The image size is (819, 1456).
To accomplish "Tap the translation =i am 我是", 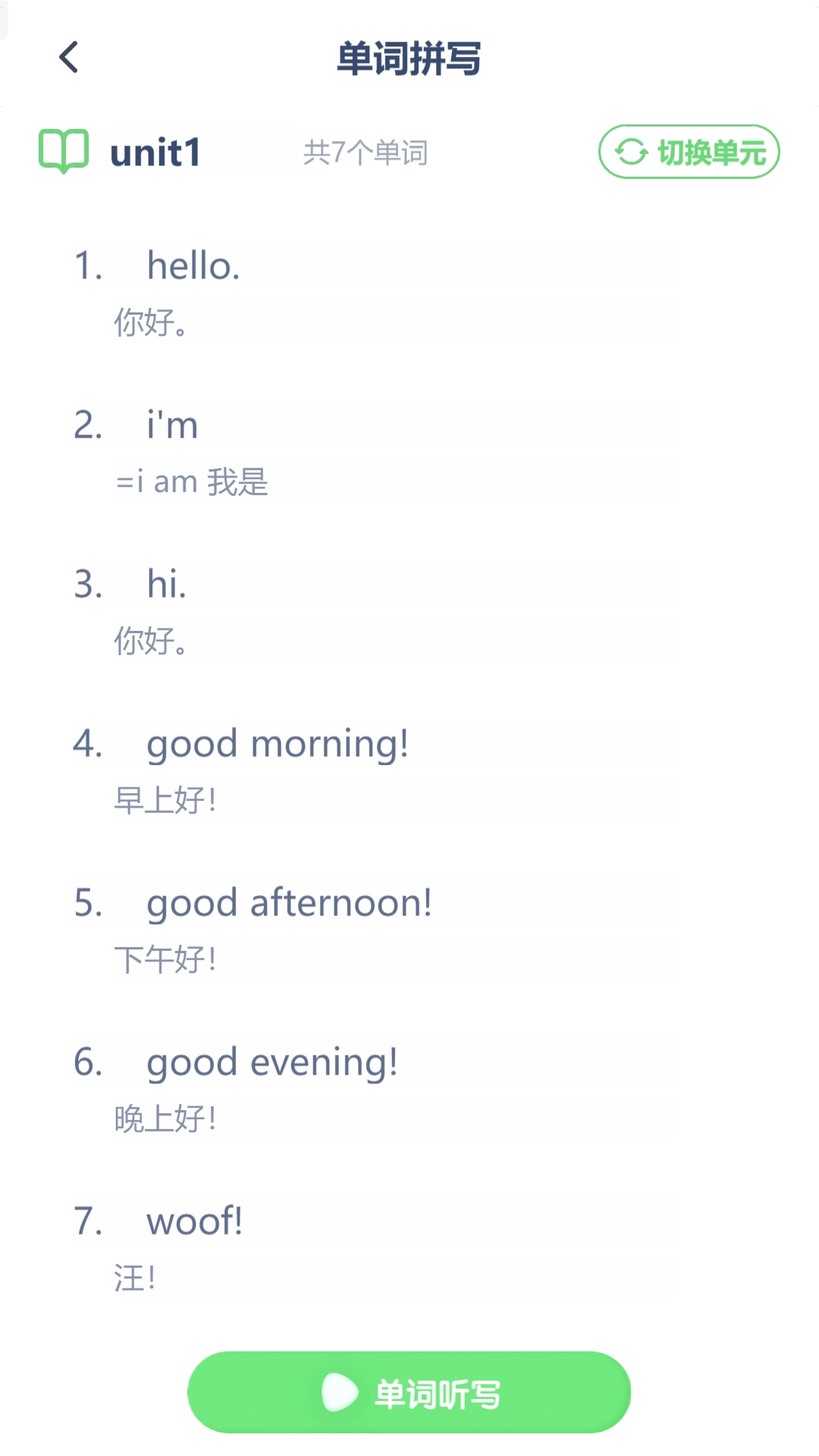I will coord(192,481).
